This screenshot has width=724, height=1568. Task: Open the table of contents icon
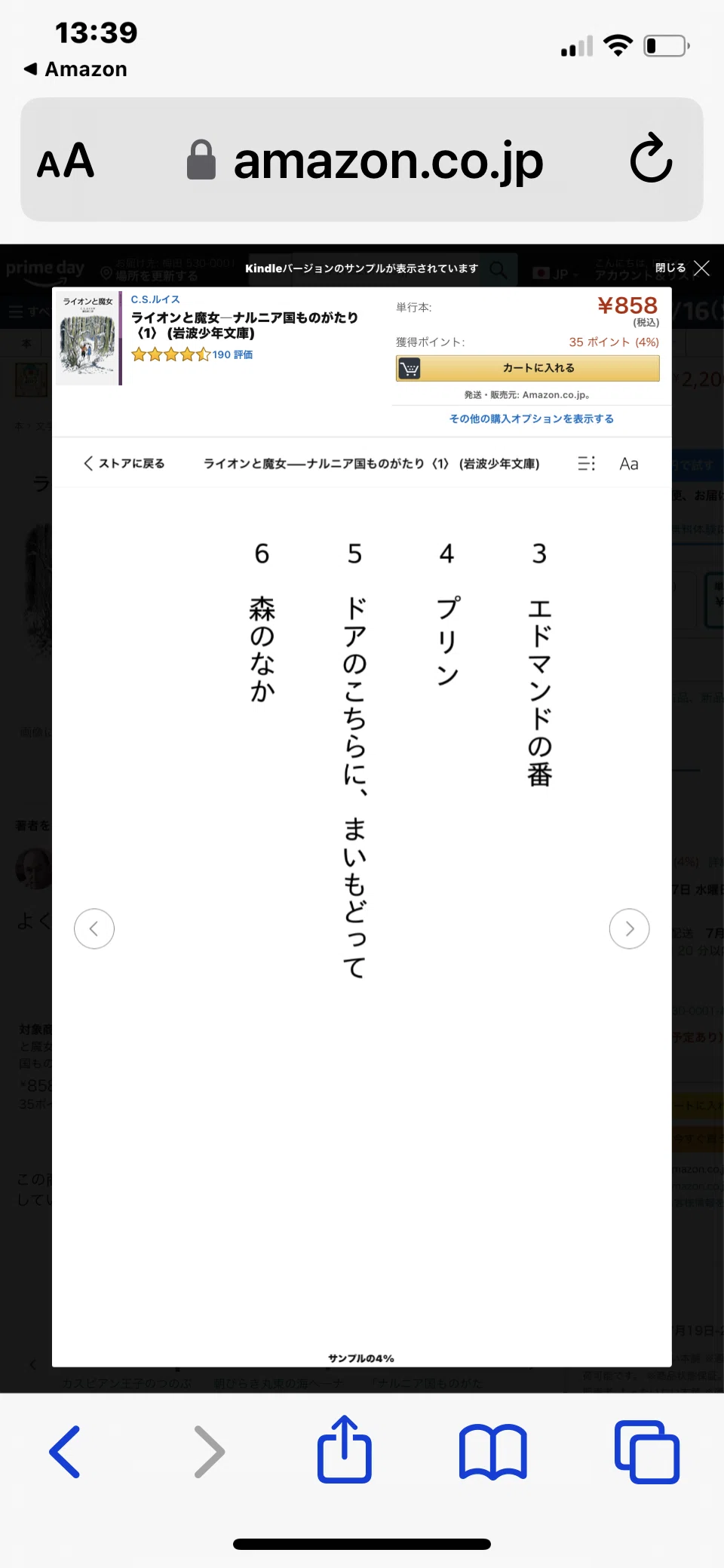point(586,463)
